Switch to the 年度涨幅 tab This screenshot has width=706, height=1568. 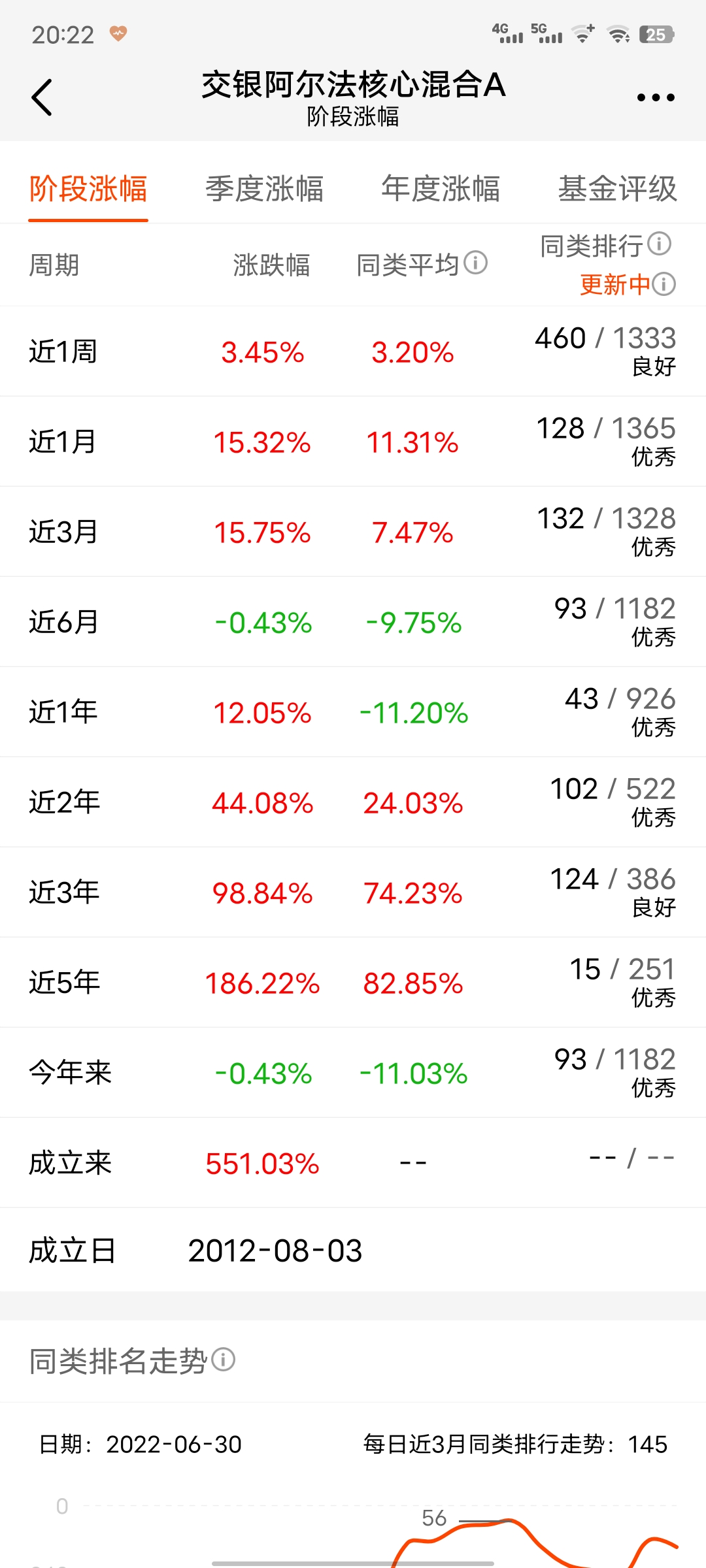tap(441, 189)
